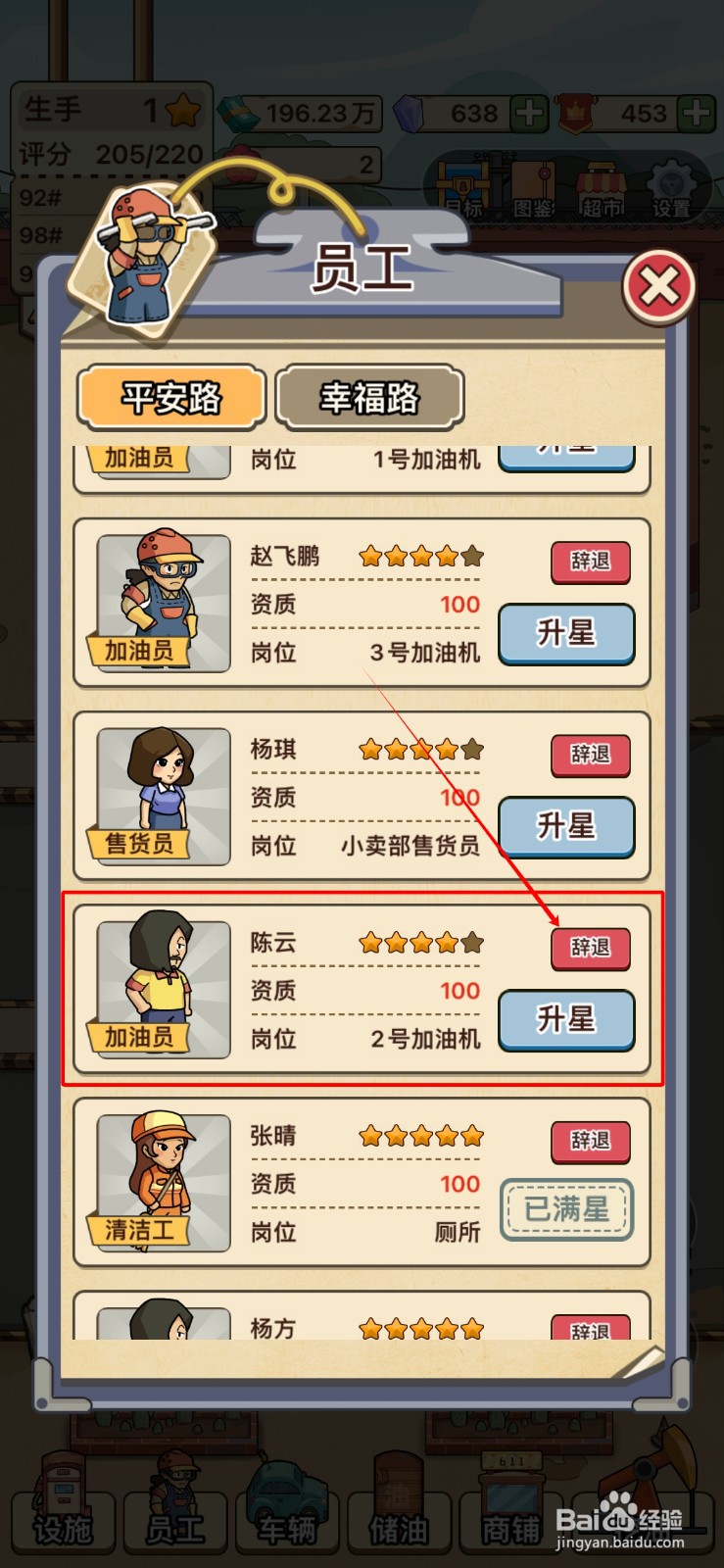
Task: Select 员工 staff in the bottom bar
Action: click(x=174, y=1517)
